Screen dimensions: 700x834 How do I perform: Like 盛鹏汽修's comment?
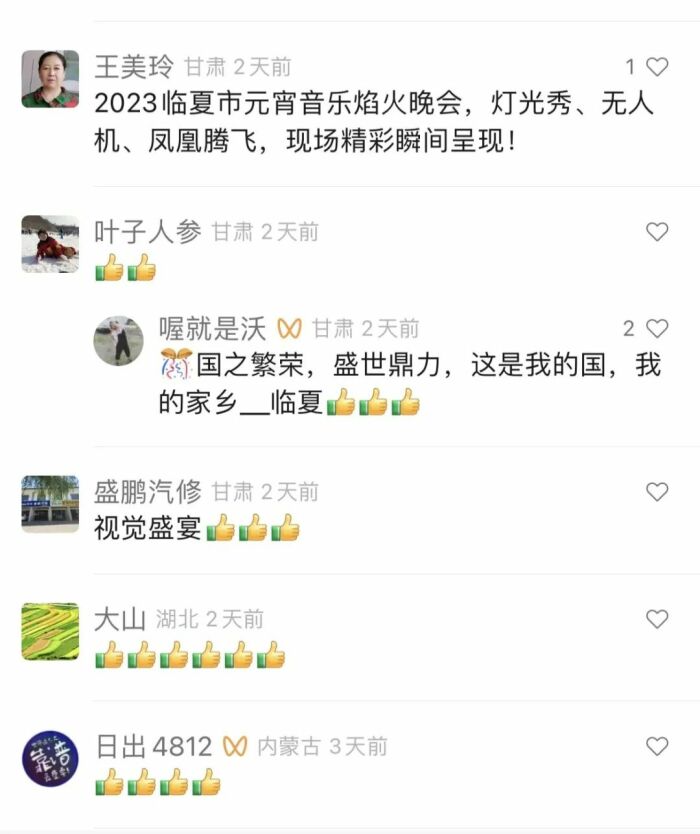coord(657,491)
